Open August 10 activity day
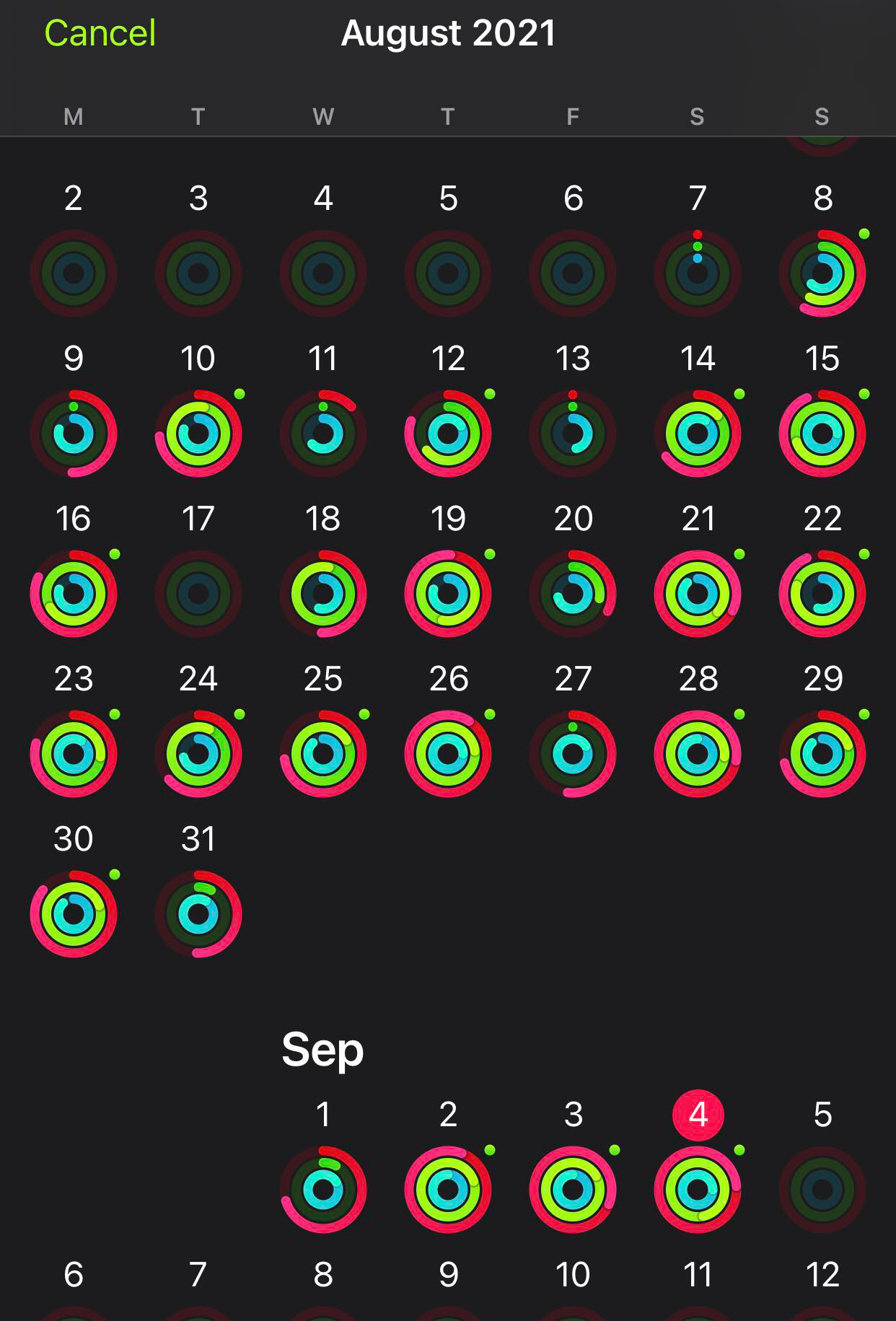The image size is (896, 1321). (x=198, y=434)
